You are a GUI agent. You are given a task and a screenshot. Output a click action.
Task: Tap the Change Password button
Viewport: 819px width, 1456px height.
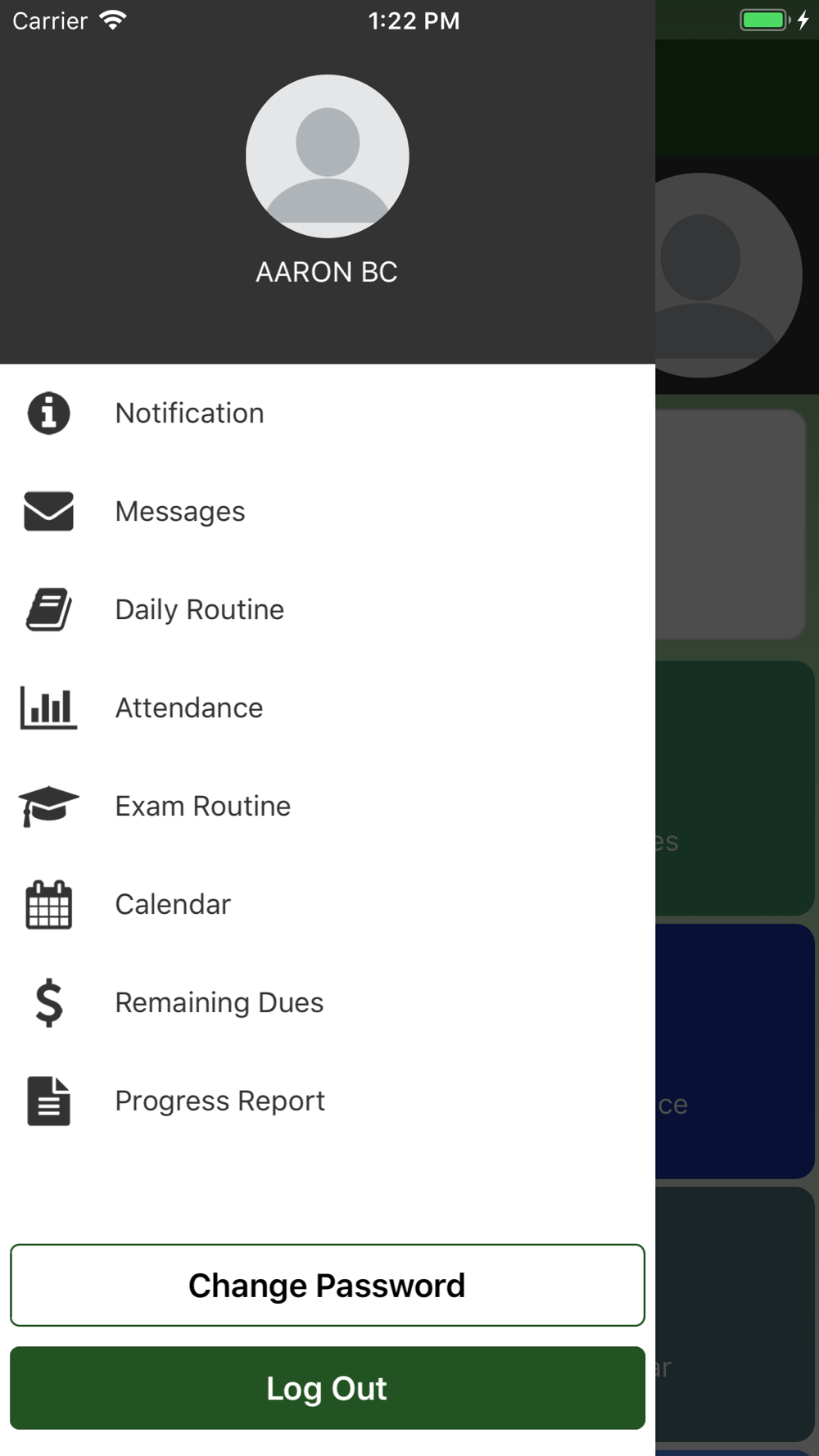pyautogui.click(x=328, y=1285)
